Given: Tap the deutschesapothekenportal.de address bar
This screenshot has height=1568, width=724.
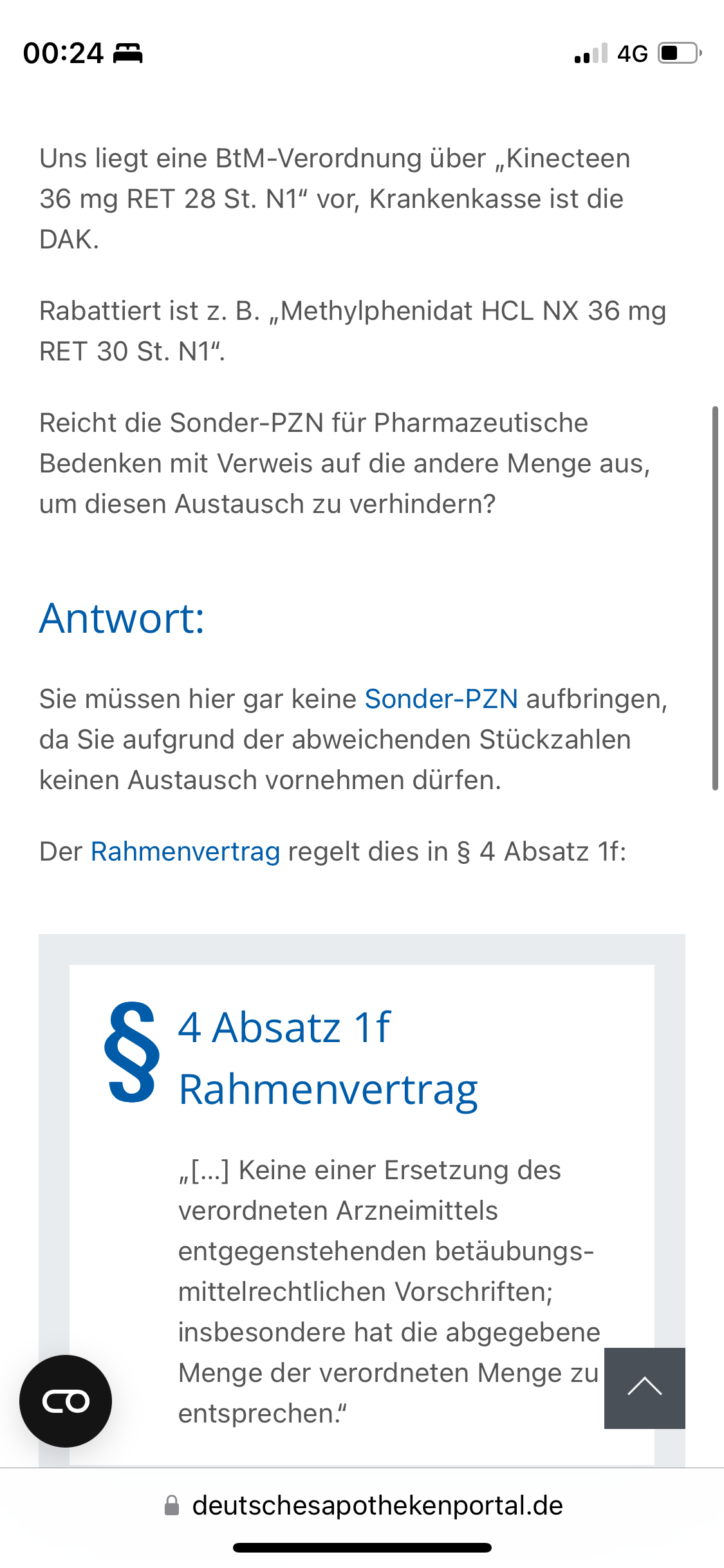Looking at the screenshot, I should pyautogui.click(x=362, y=1505).
